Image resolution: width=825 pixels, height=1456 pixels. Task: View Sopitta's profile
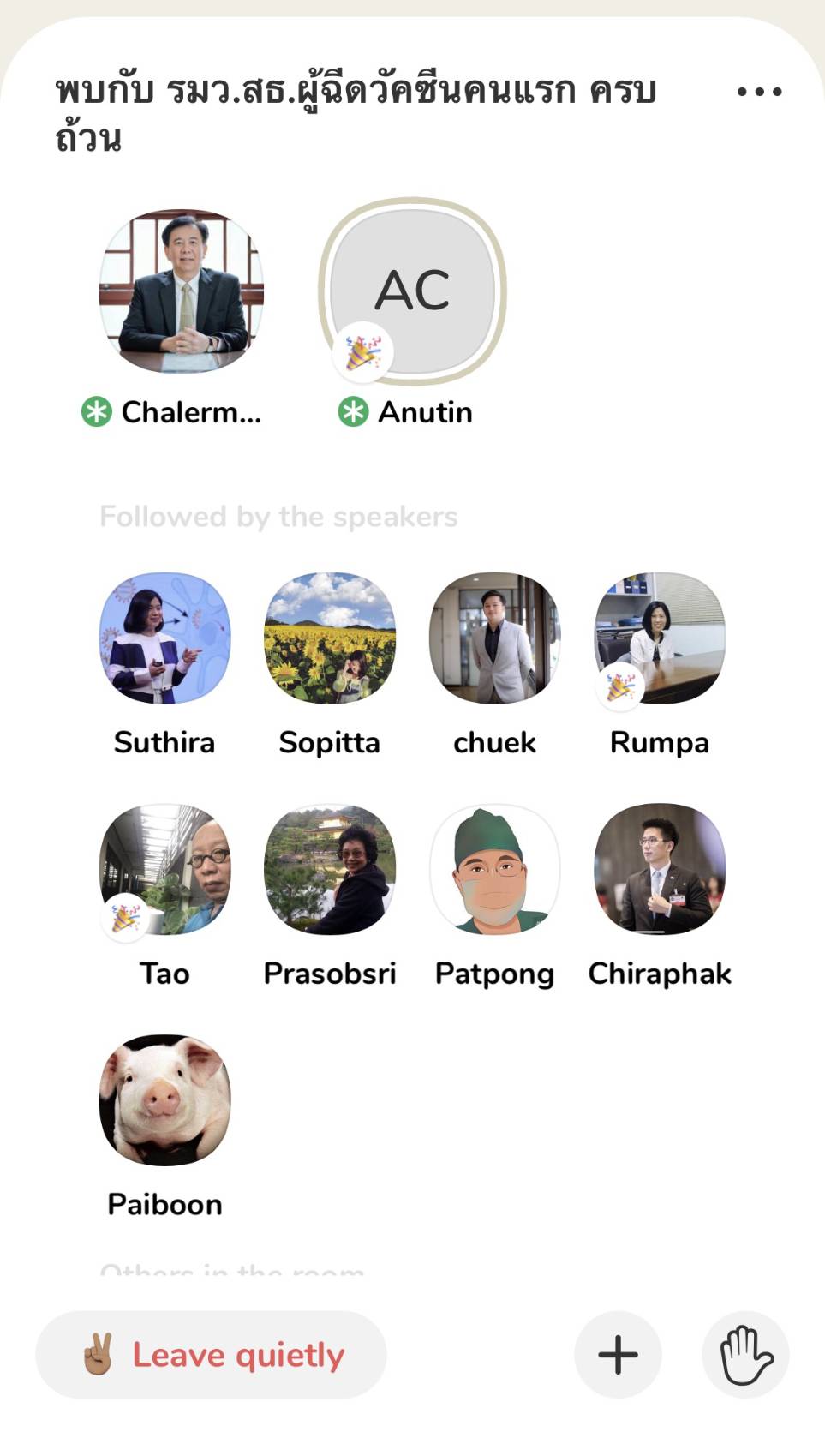coord(330,638)
